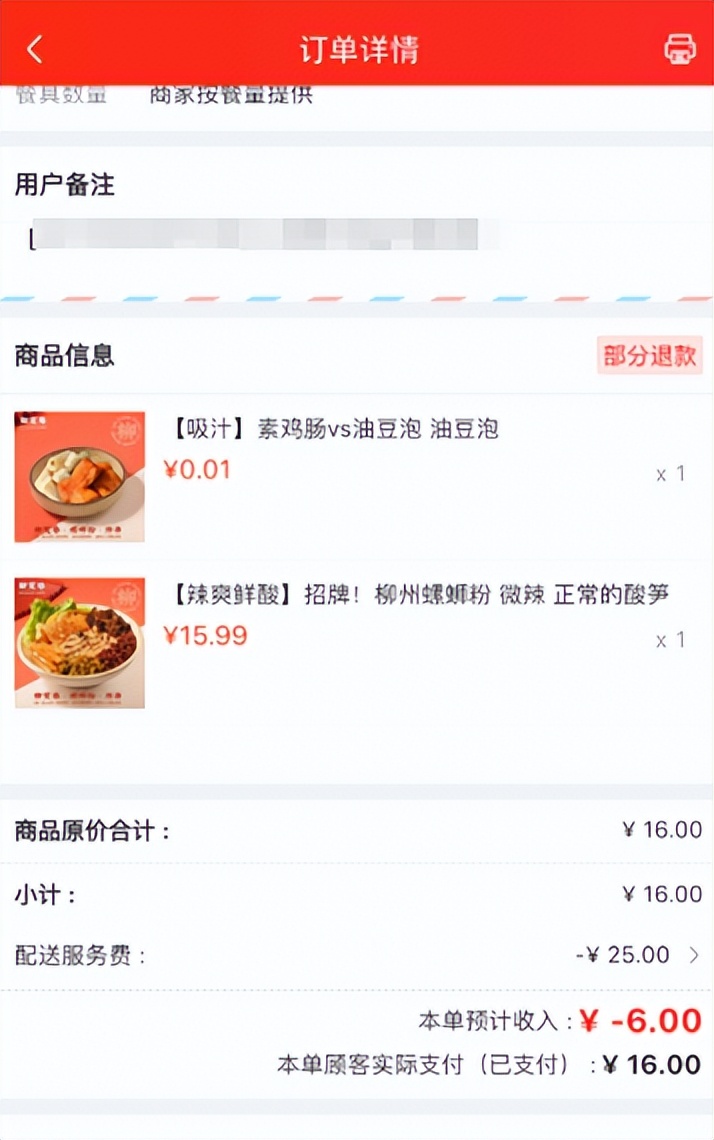714x1140 pixels.
Task: Open the 素鸡肠vs油豆泡 product image
Action: (80, 477)
